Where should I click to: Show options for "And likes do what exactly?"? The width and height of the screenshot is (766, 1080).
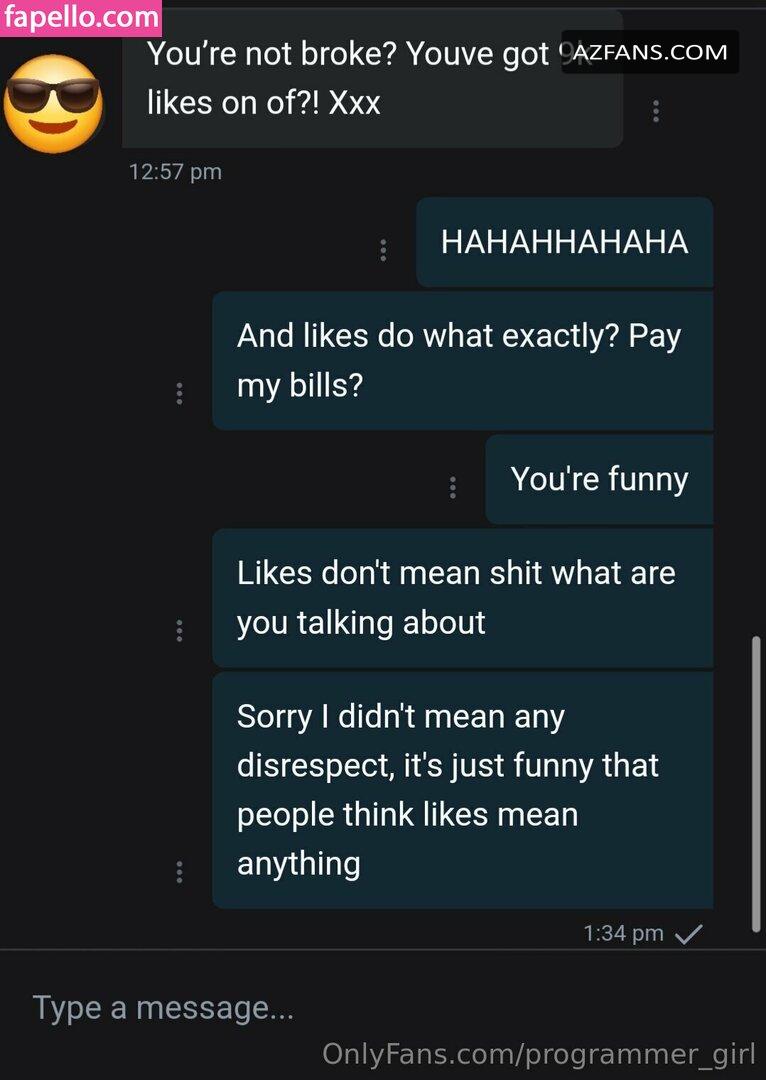[179, 393]
